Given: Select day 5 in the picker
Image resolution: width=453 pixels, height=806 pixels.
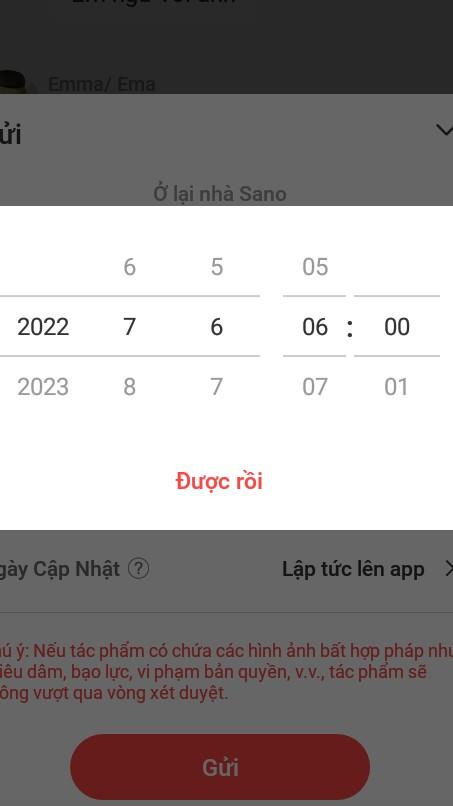Looking at the screenshot, I should tap(216, 267).
